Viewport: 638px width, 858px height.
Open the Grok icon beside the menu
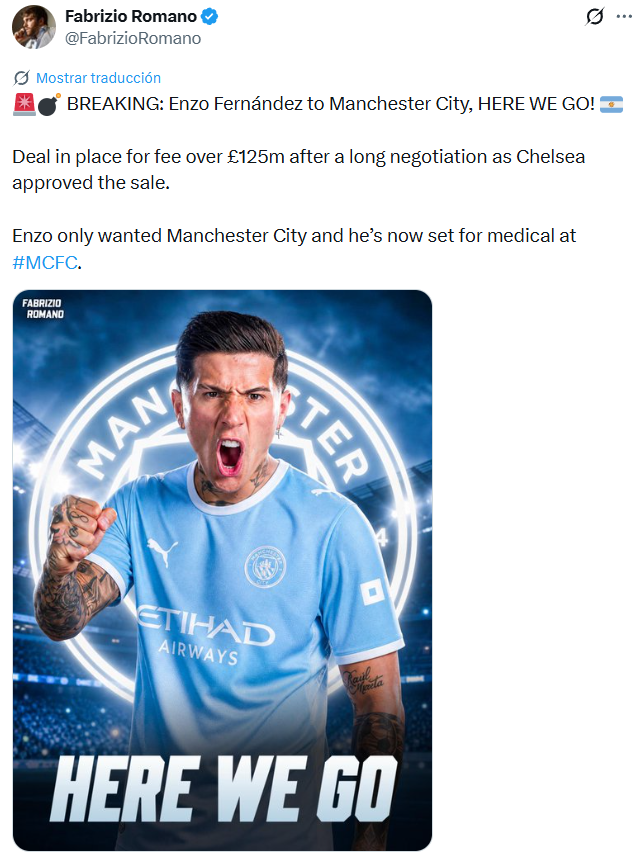click(595, 16)
